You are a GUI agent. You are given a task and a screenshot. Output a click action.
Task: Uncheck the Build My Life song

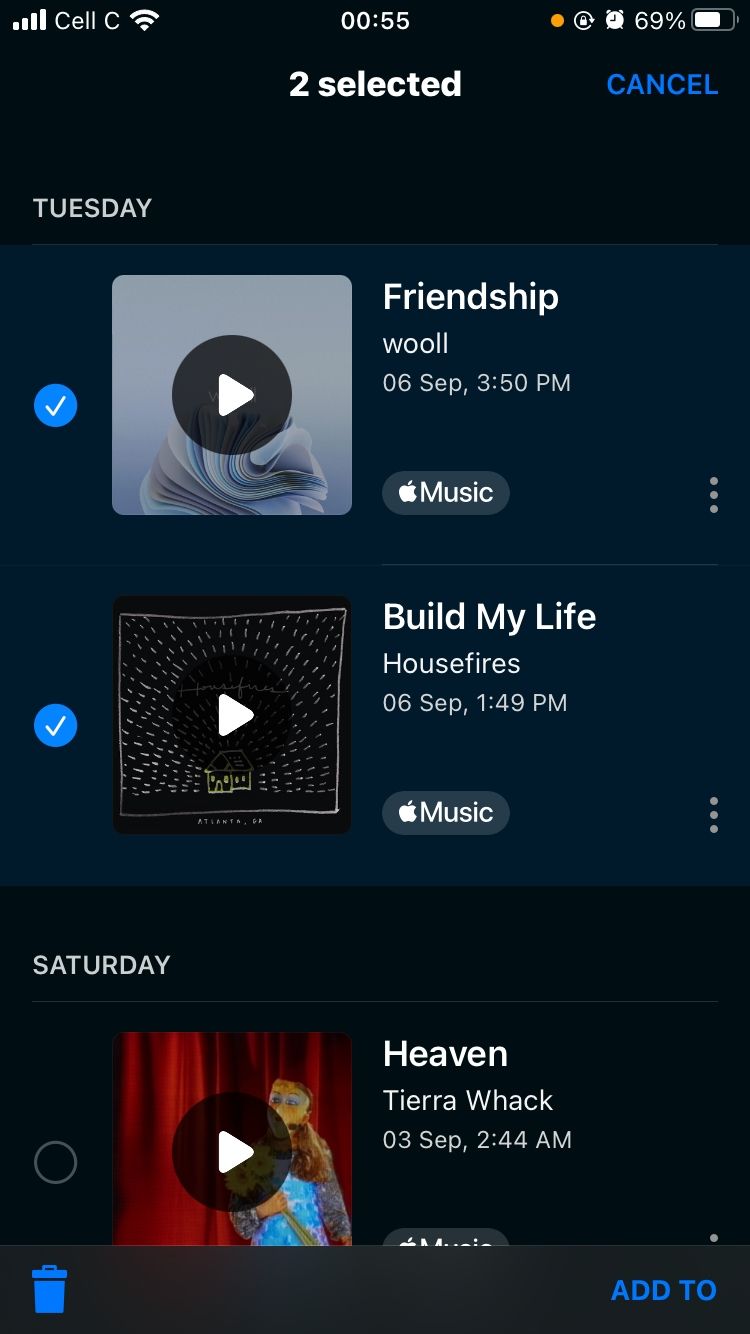point(55,726)
